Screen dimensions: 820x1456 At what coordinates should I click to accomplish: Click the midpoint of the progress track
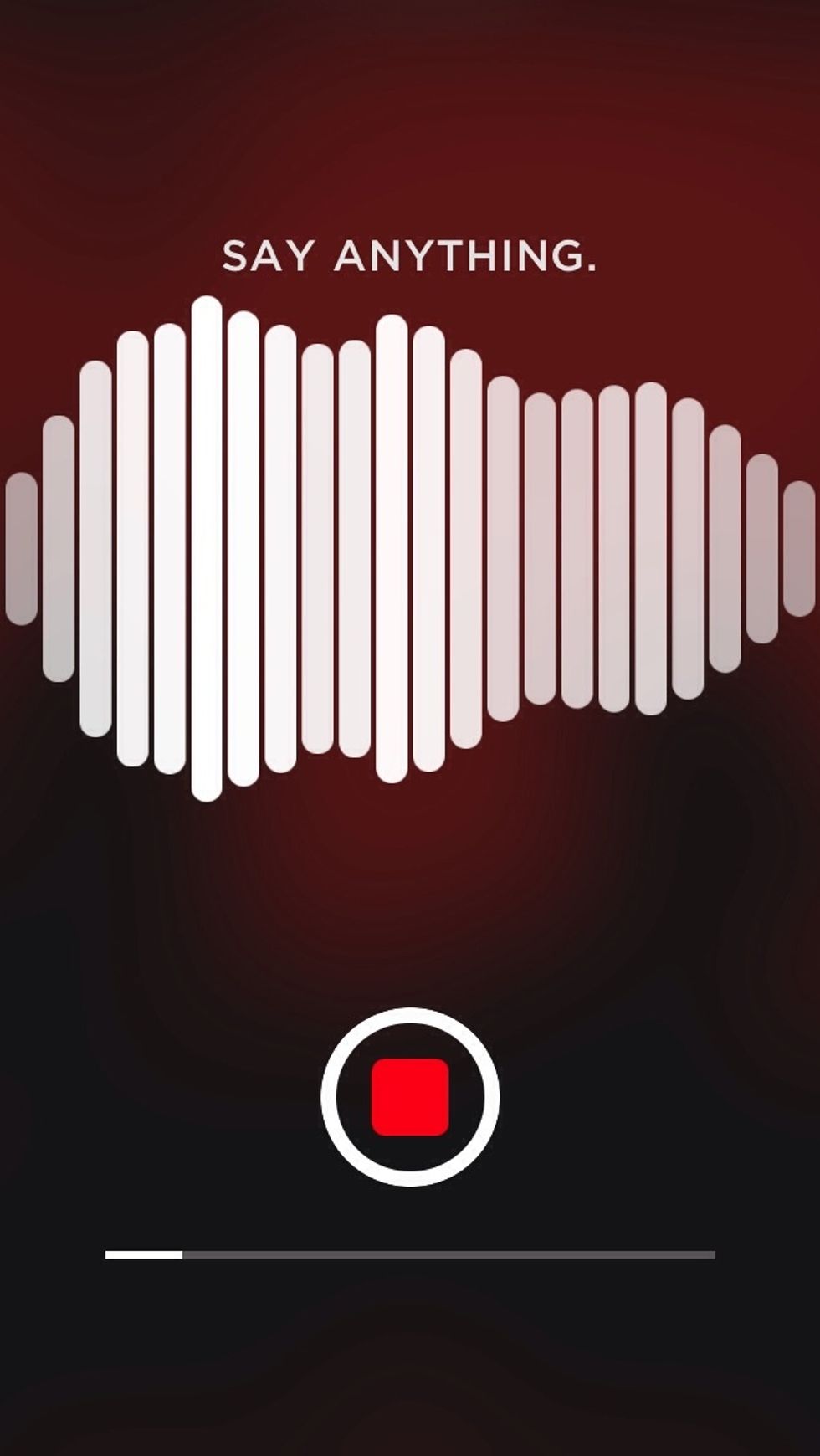(410, 1255)
